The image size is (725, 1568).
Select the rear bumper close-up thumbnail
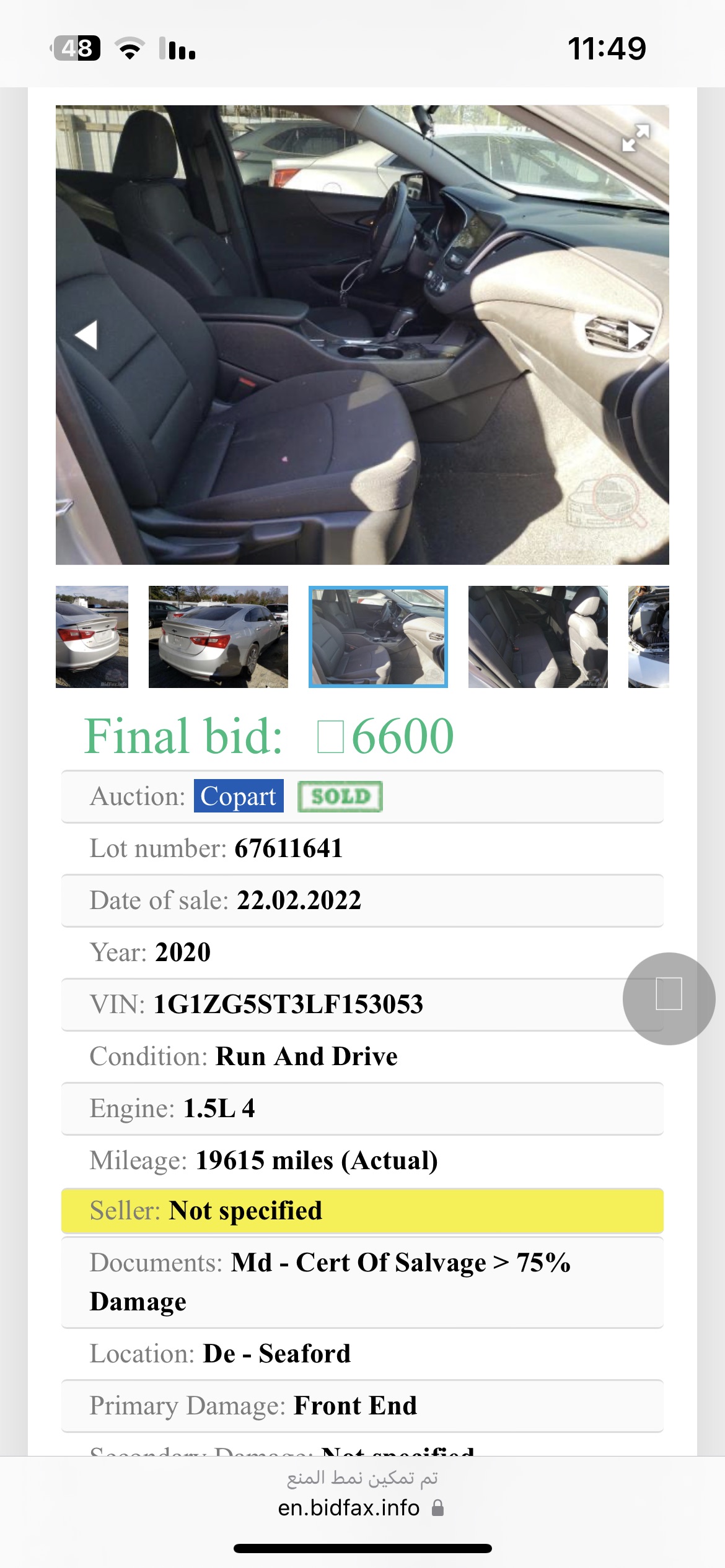(x=92, y=637)
